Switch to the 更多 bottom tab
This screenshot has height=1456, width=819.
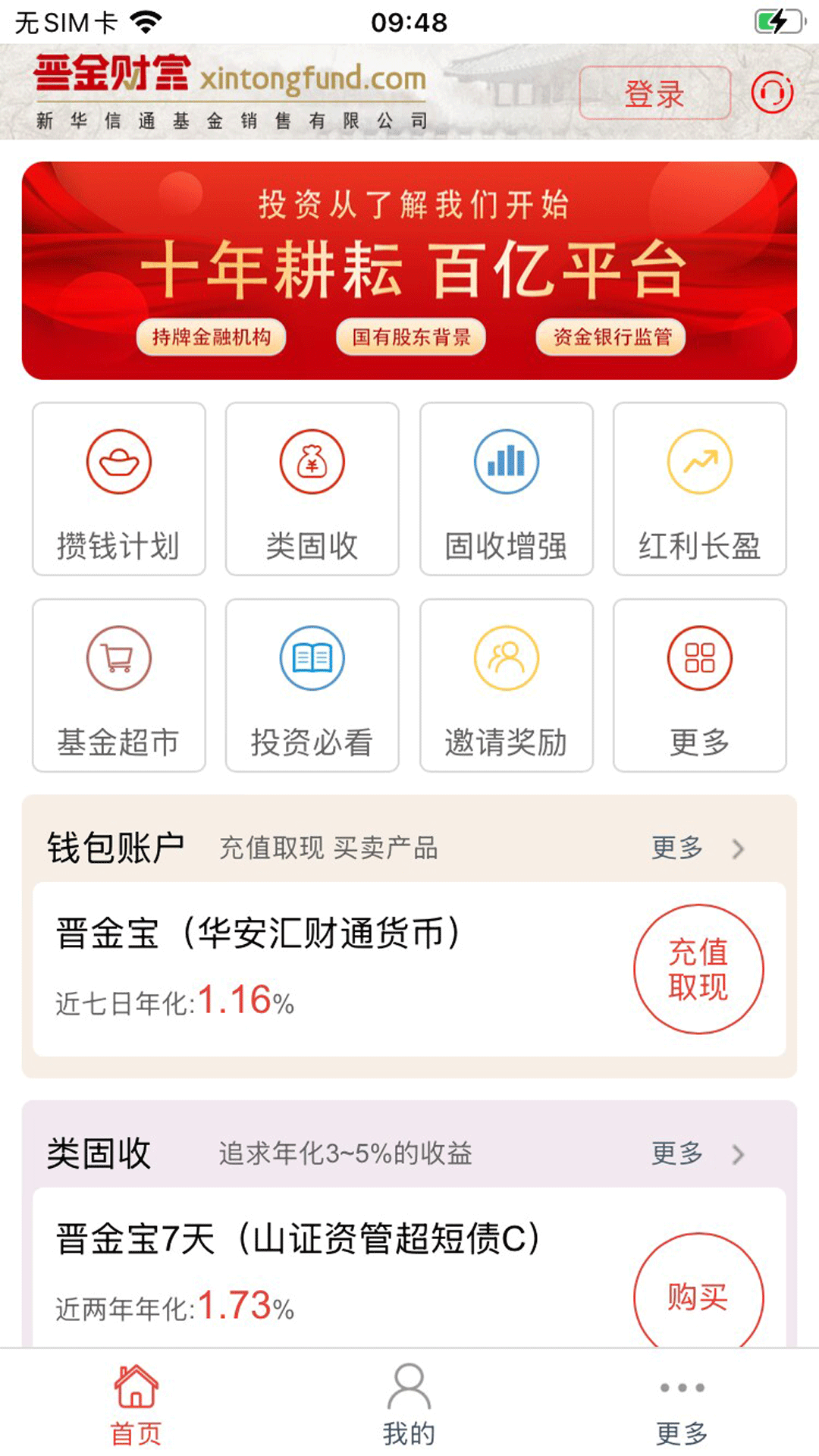click(682, 1404)
